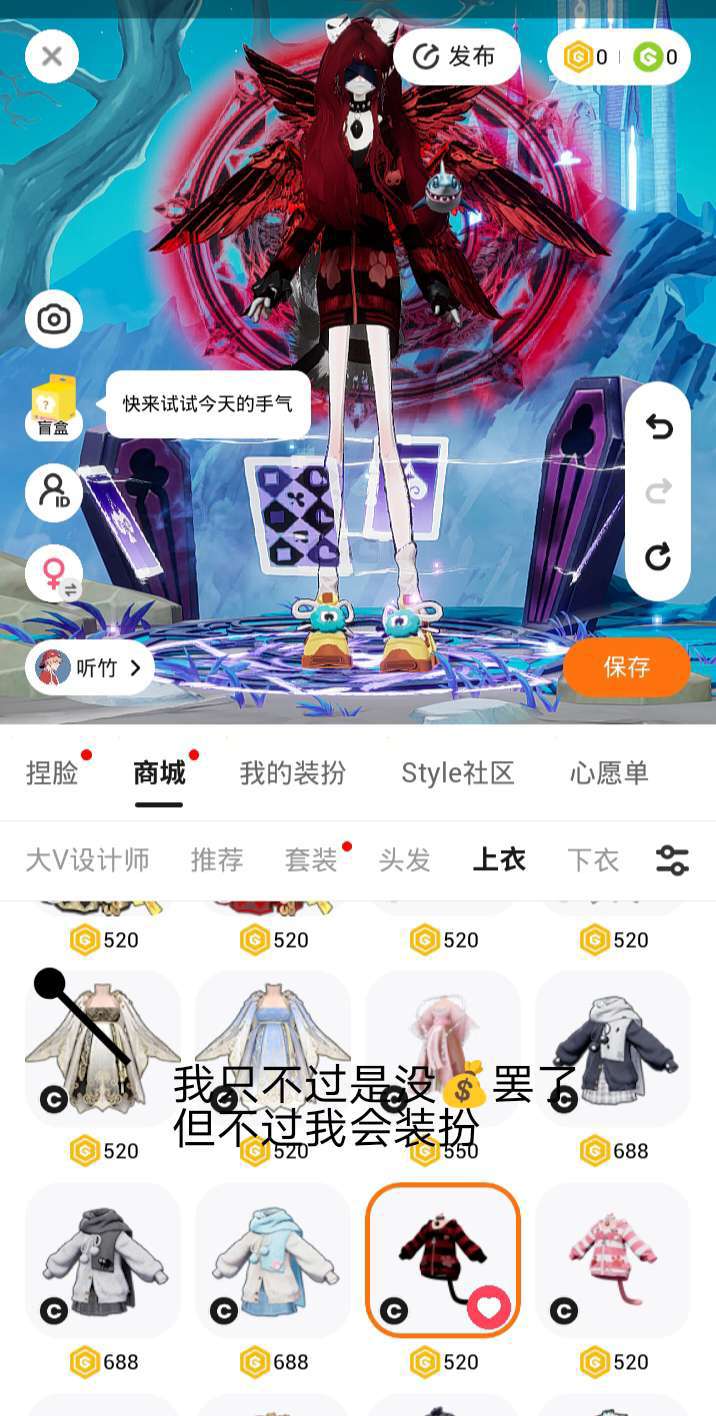View the 心愿单 wishlist tab
The height and width of the screenshot is (1416, 716).
pyautogui.click(x=609, y=773)
